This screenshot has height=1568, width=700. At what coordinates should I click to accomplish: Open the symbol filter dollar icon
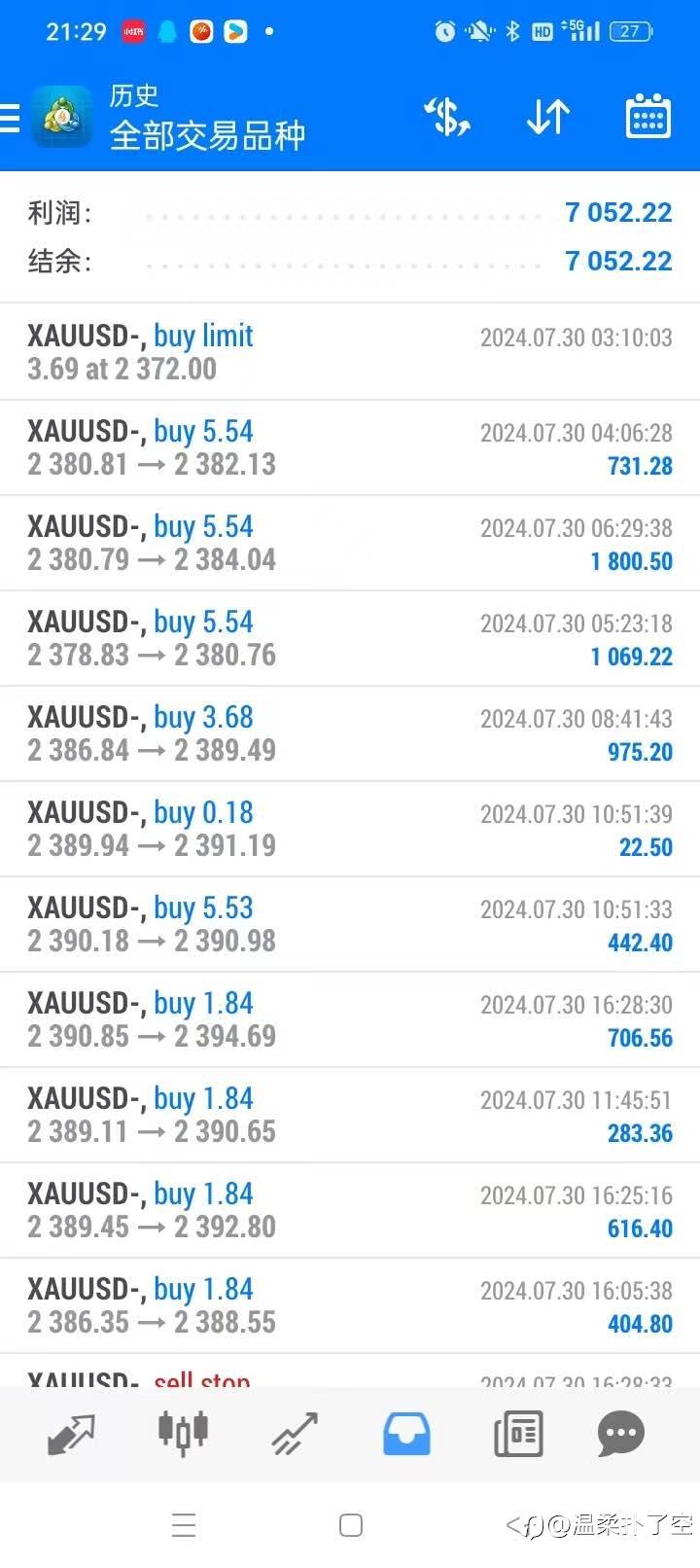(x=447, y=118)
